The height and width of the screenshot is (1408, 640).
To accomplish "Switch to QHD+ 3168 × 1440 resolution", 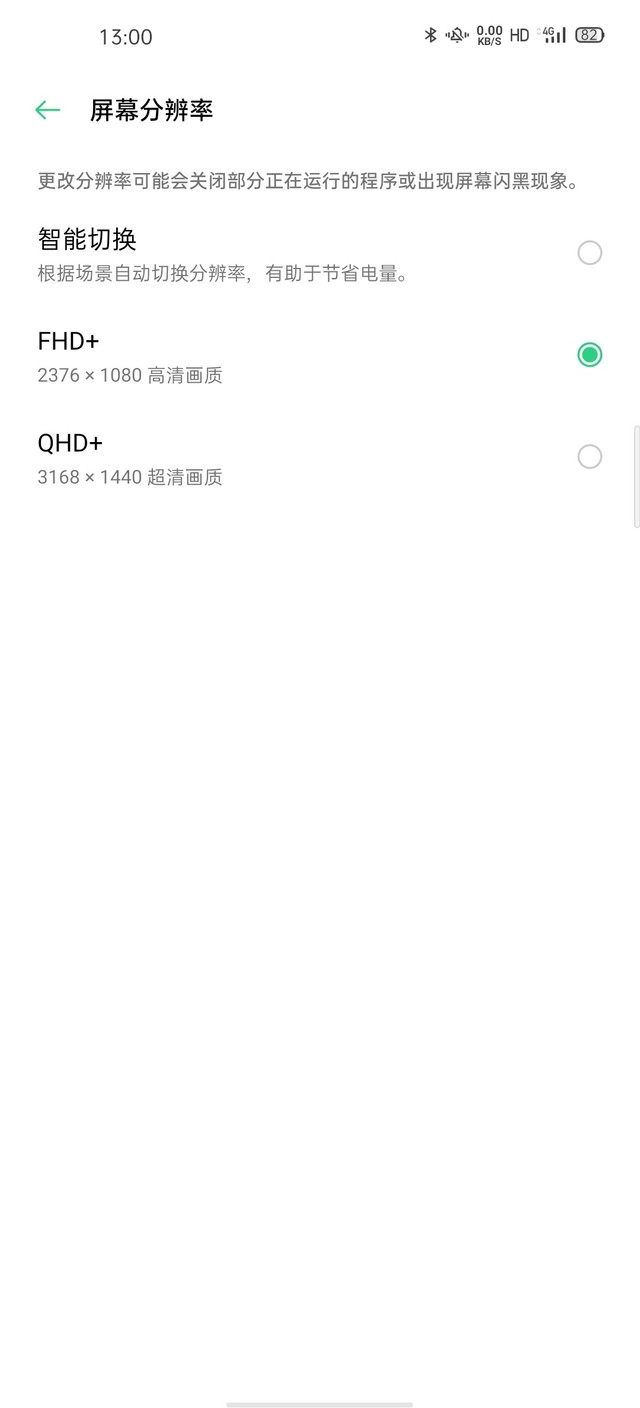I will coord(589,457).
